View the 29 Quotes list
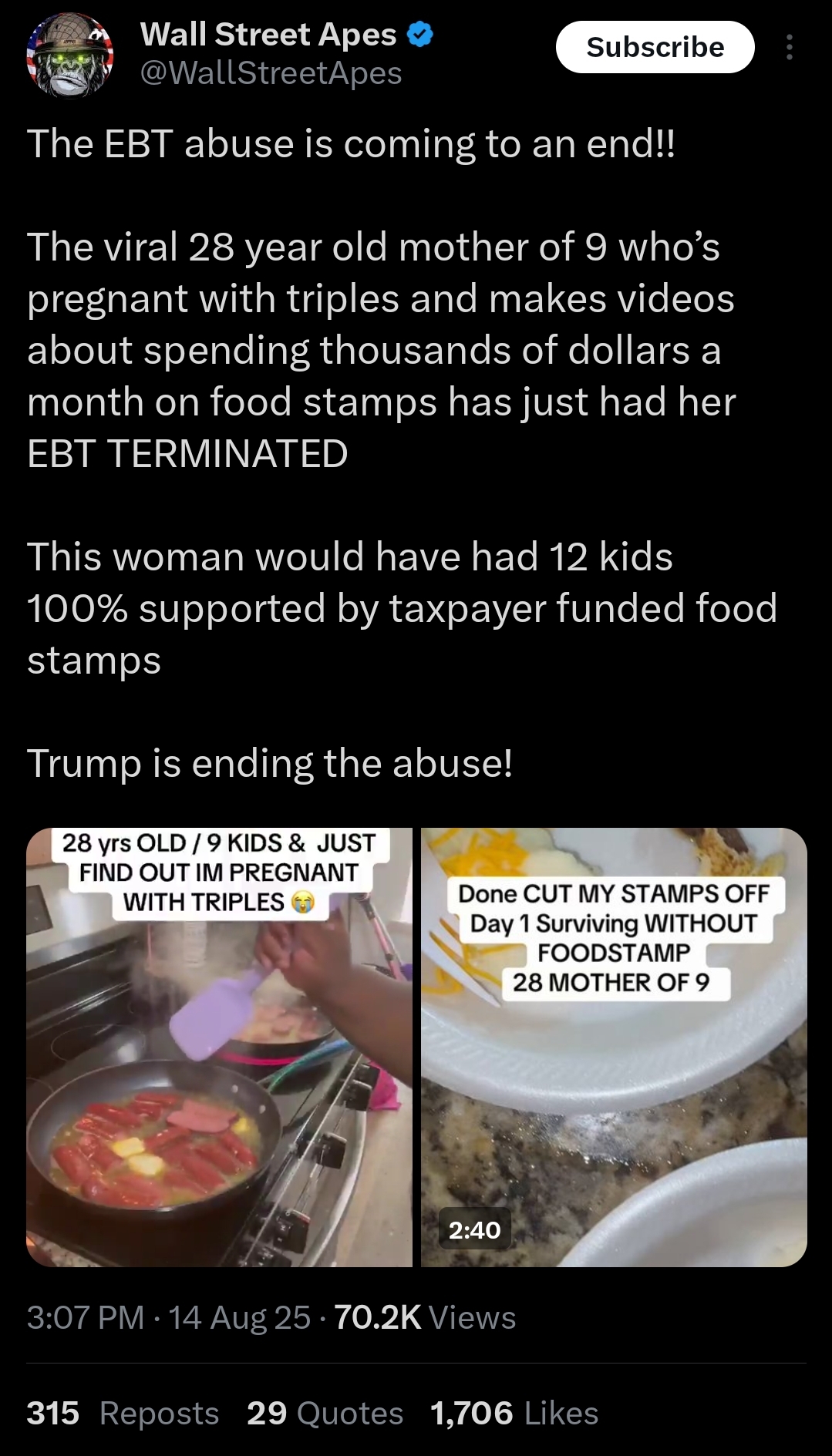The width and height of the screenshot is (832, 1456). 325,1413
